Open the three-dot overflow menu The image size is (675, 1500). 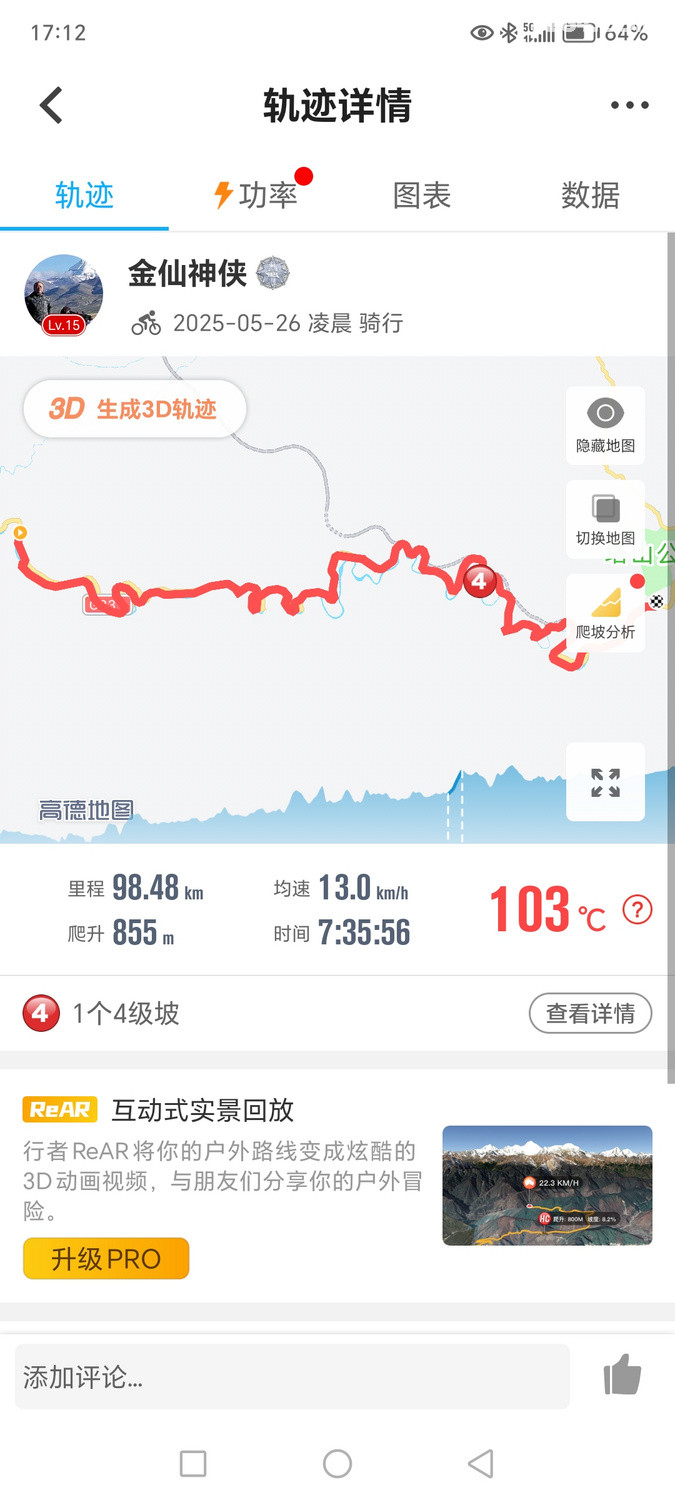[x=629, y=105]
